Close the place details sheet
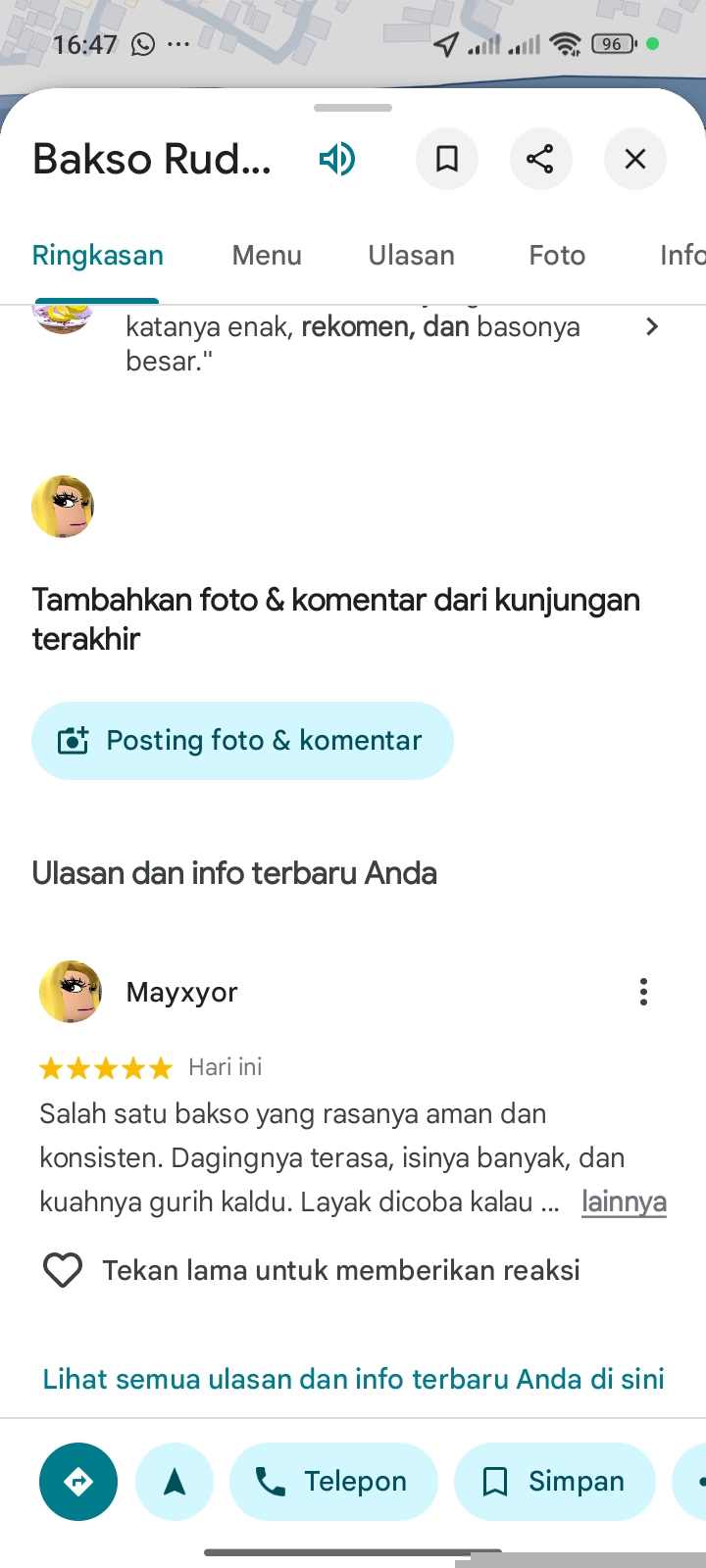 point(635,159)
